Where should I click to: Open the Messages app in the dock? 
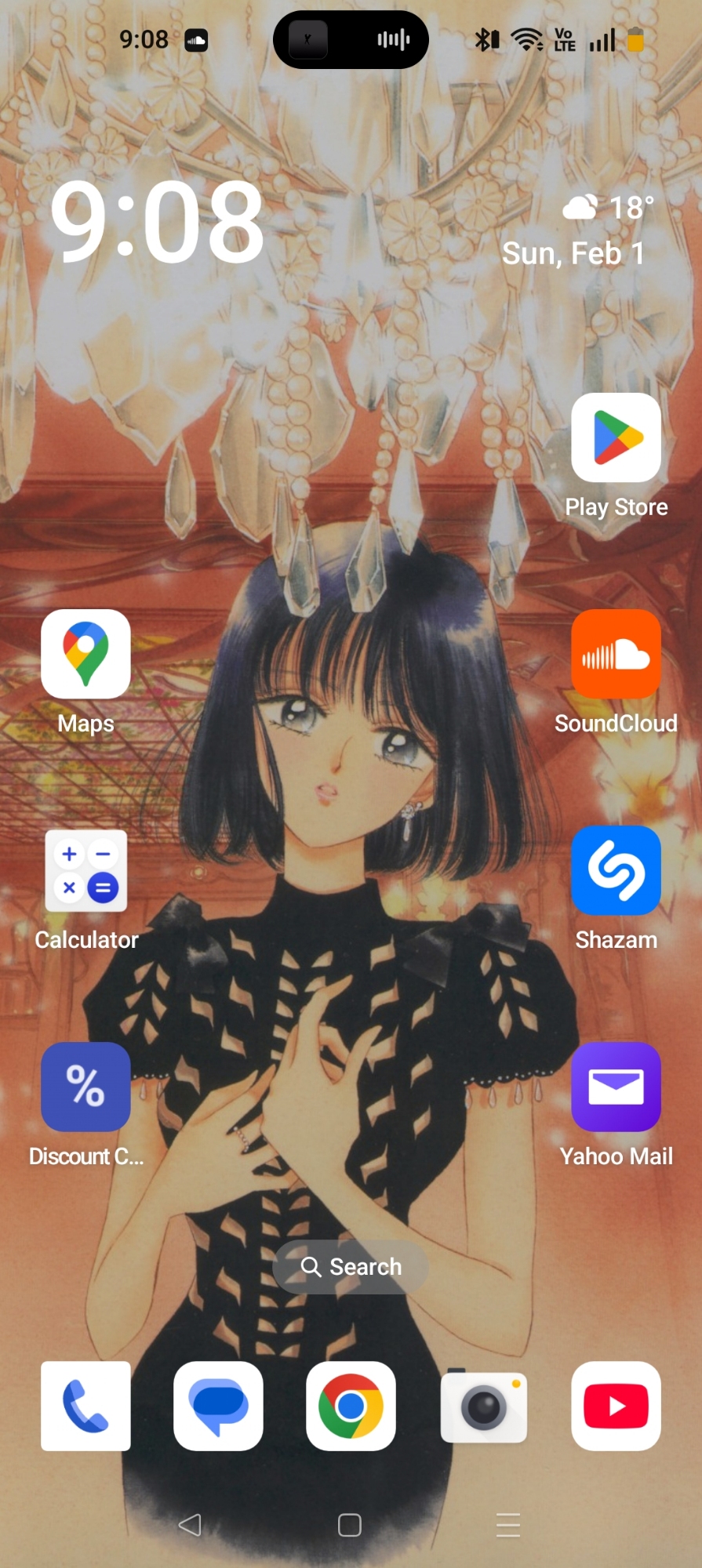click(218, 1406)
